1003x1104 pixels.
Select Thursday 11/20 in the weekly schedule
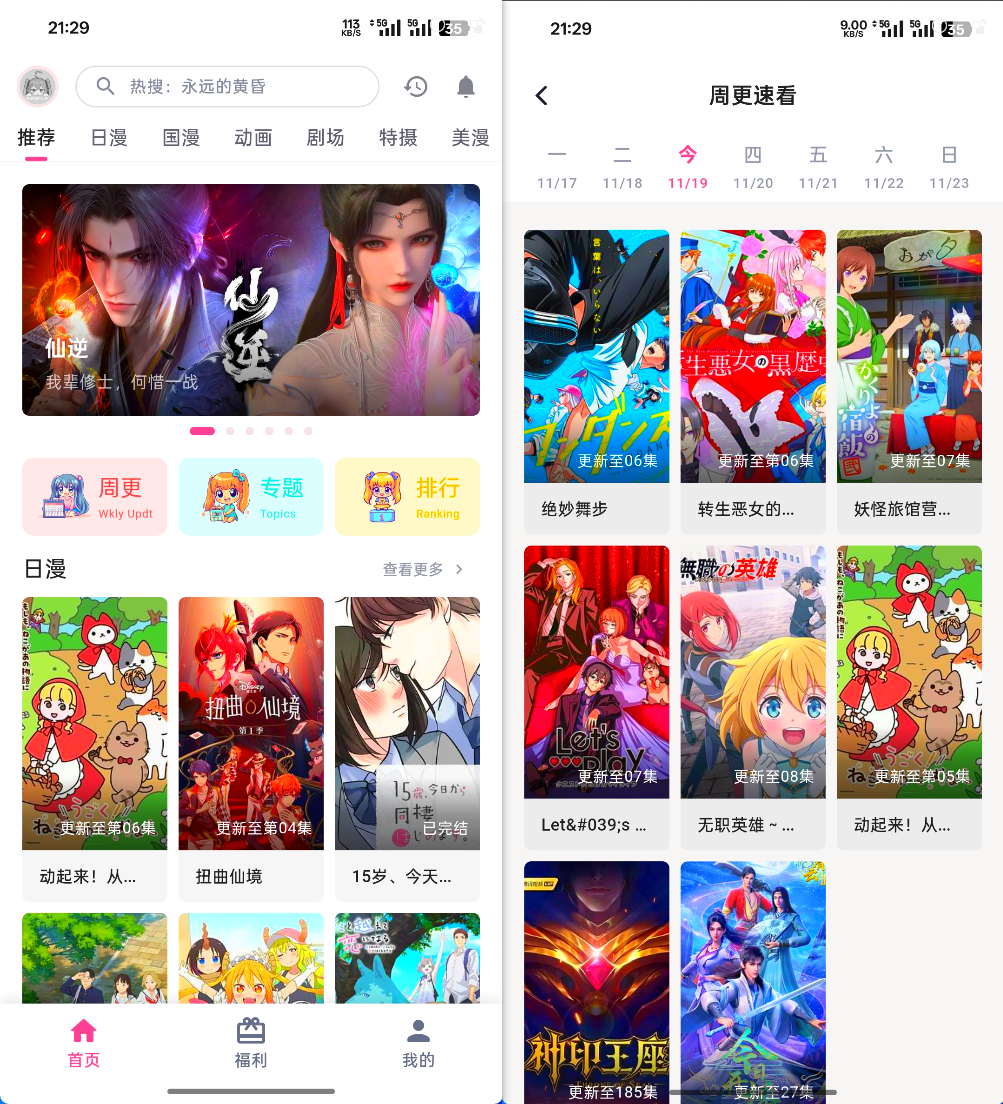[x=753, y=166]
